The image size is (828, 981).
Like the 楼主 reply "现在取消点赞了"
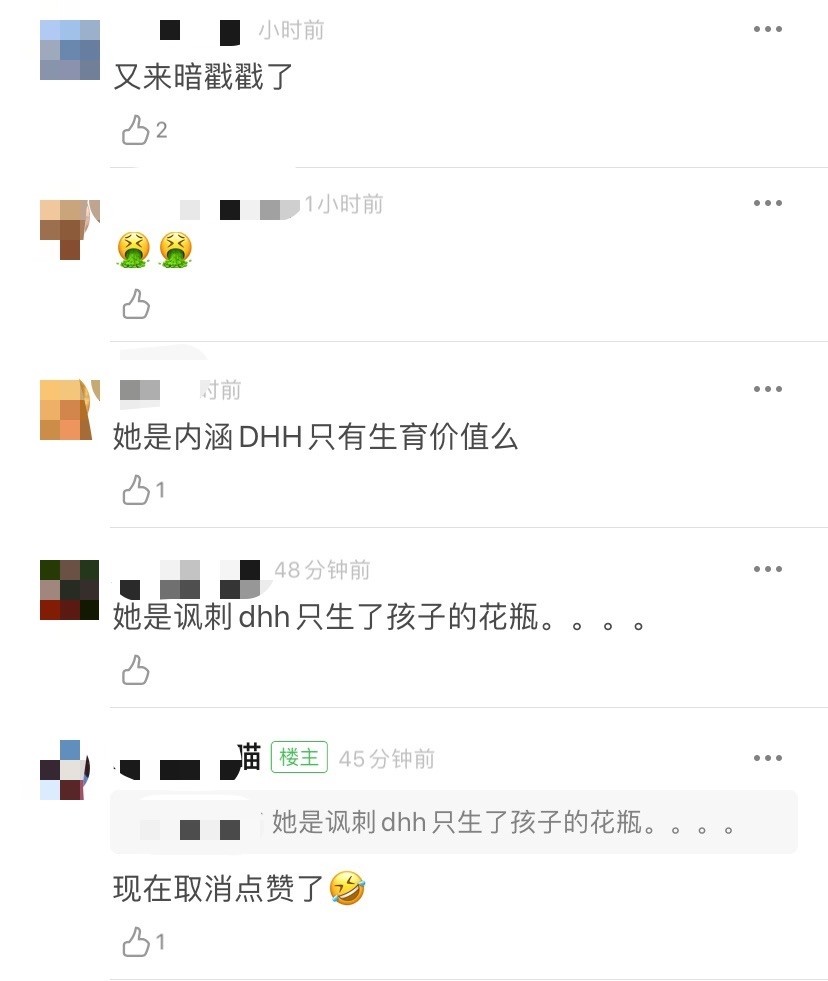135,941
